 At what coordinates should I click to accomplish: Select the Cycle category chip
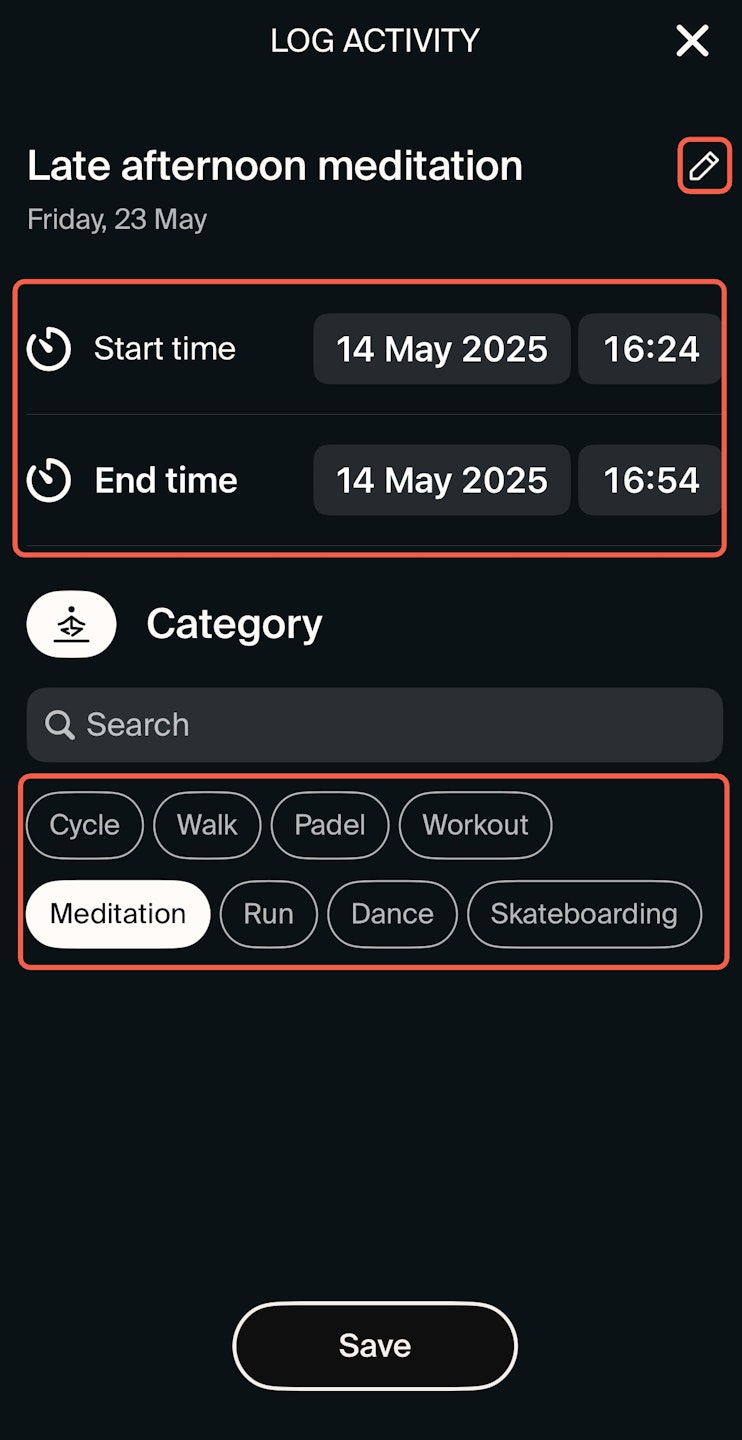[85, 825]
